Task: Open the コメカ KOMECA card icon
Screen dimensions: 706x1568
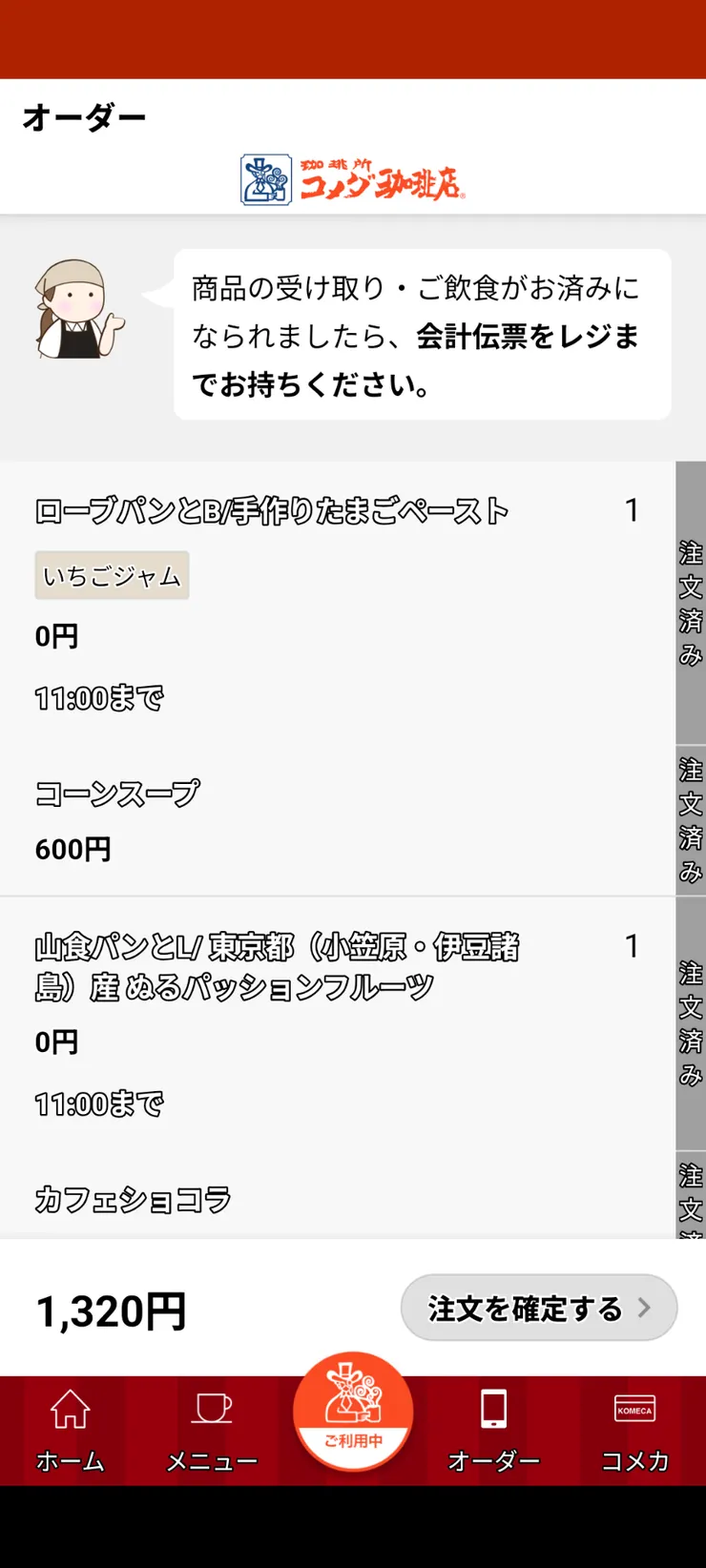Action: tap(633, 1410)
